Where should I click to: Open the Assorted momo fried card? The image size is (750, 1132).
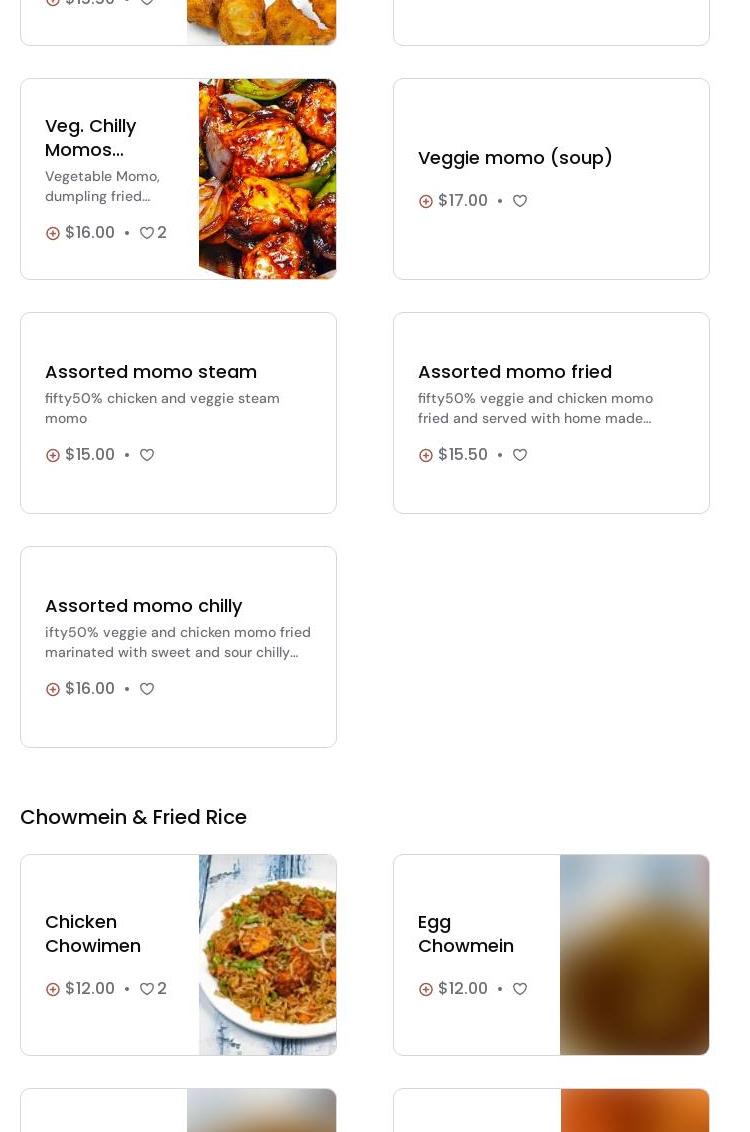coord(515,372)
